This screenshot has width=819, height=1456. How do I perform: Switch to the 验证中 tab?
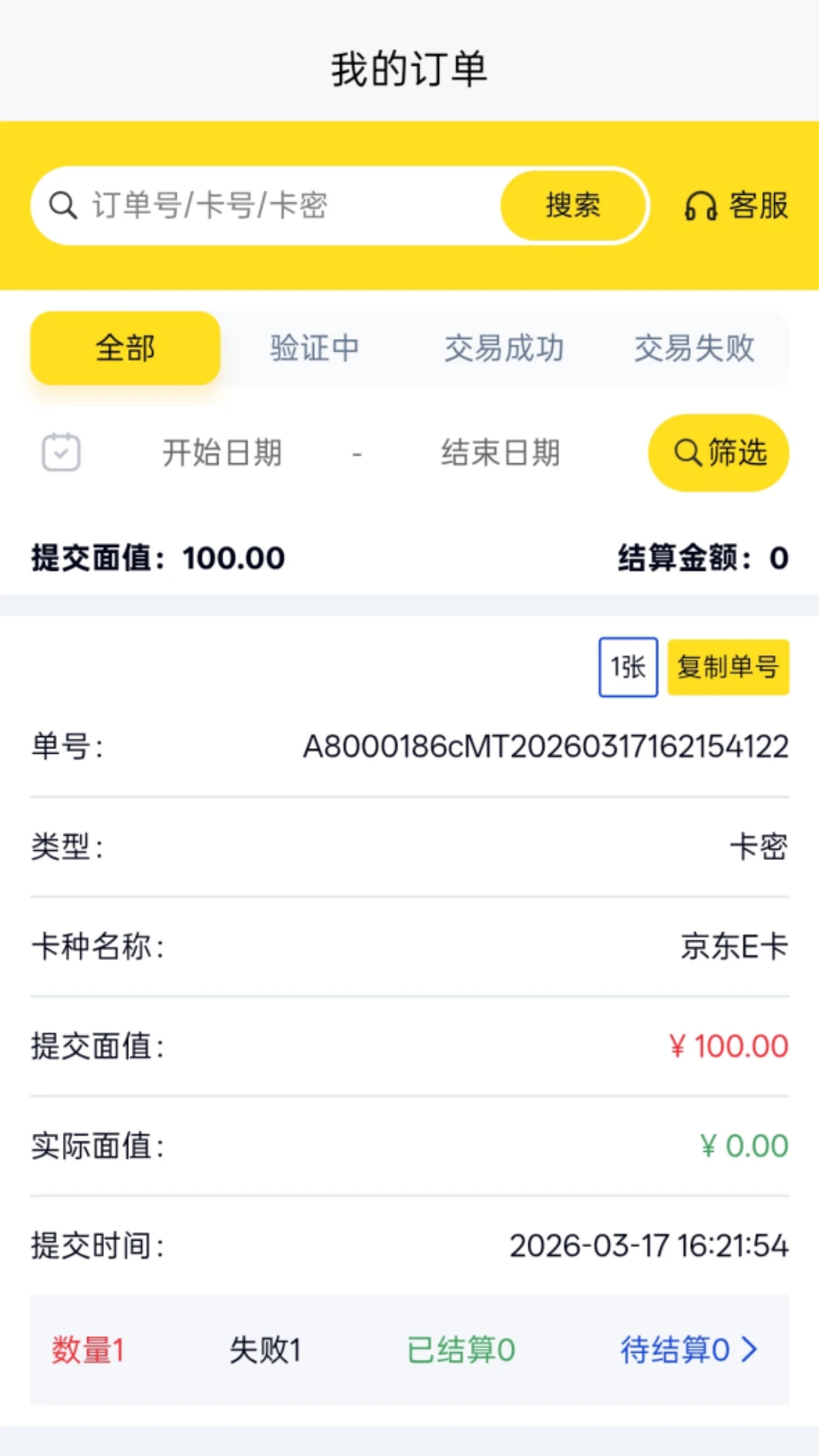click(x=315, y=348)
